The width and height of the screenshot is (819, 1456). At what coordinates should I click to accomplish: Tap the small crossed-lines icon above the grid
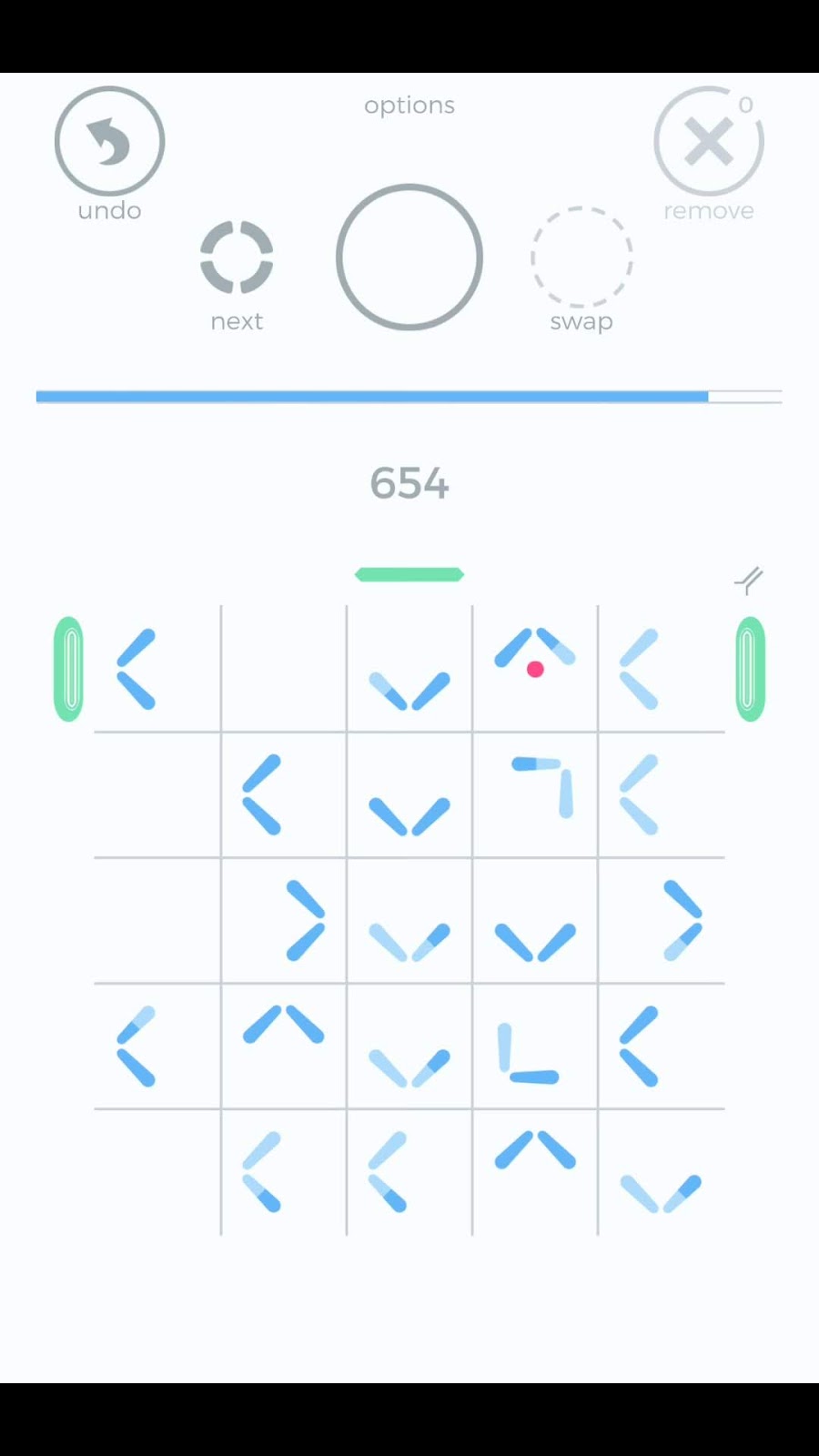(x=748, y=580)
